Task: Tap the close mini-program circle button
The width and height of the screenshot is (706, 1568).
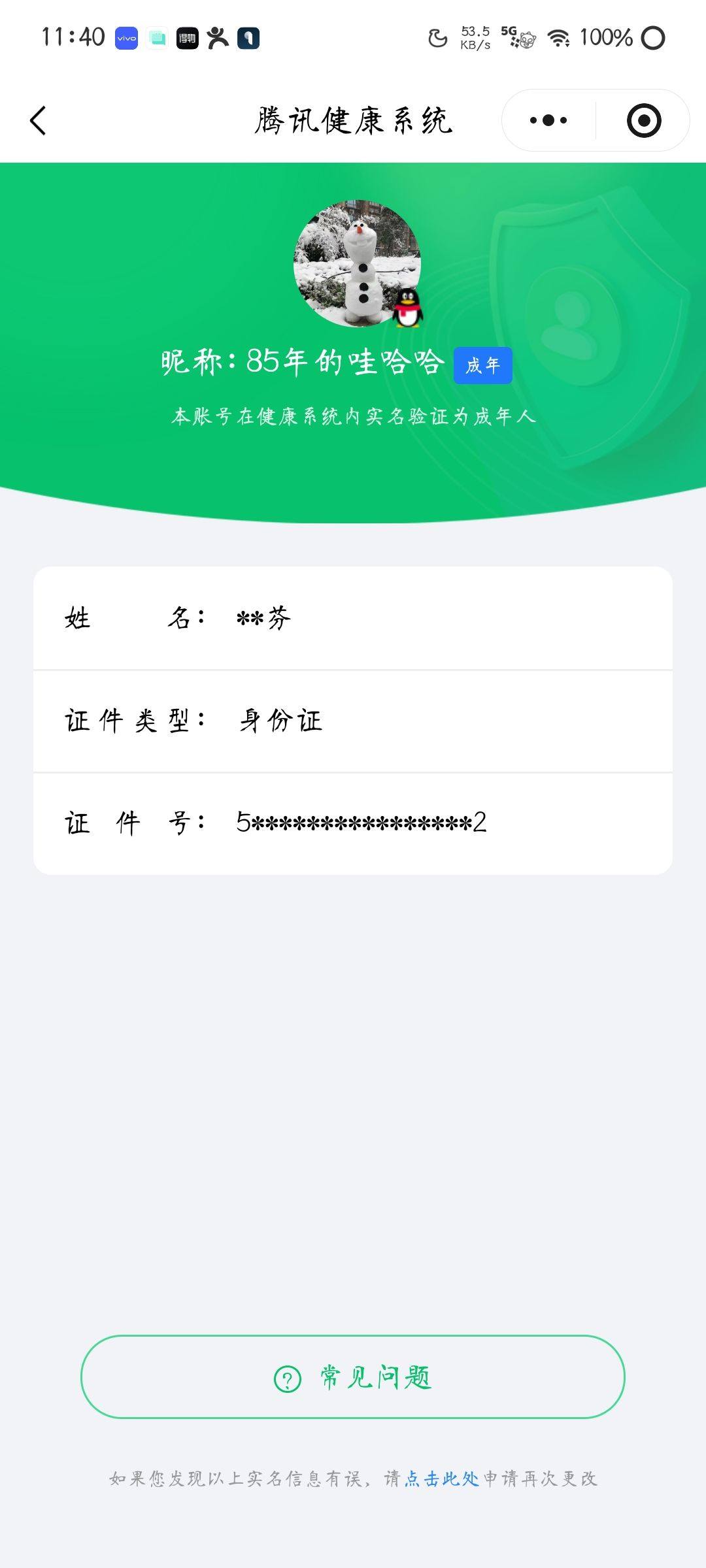Action: (x=643, y=120)
